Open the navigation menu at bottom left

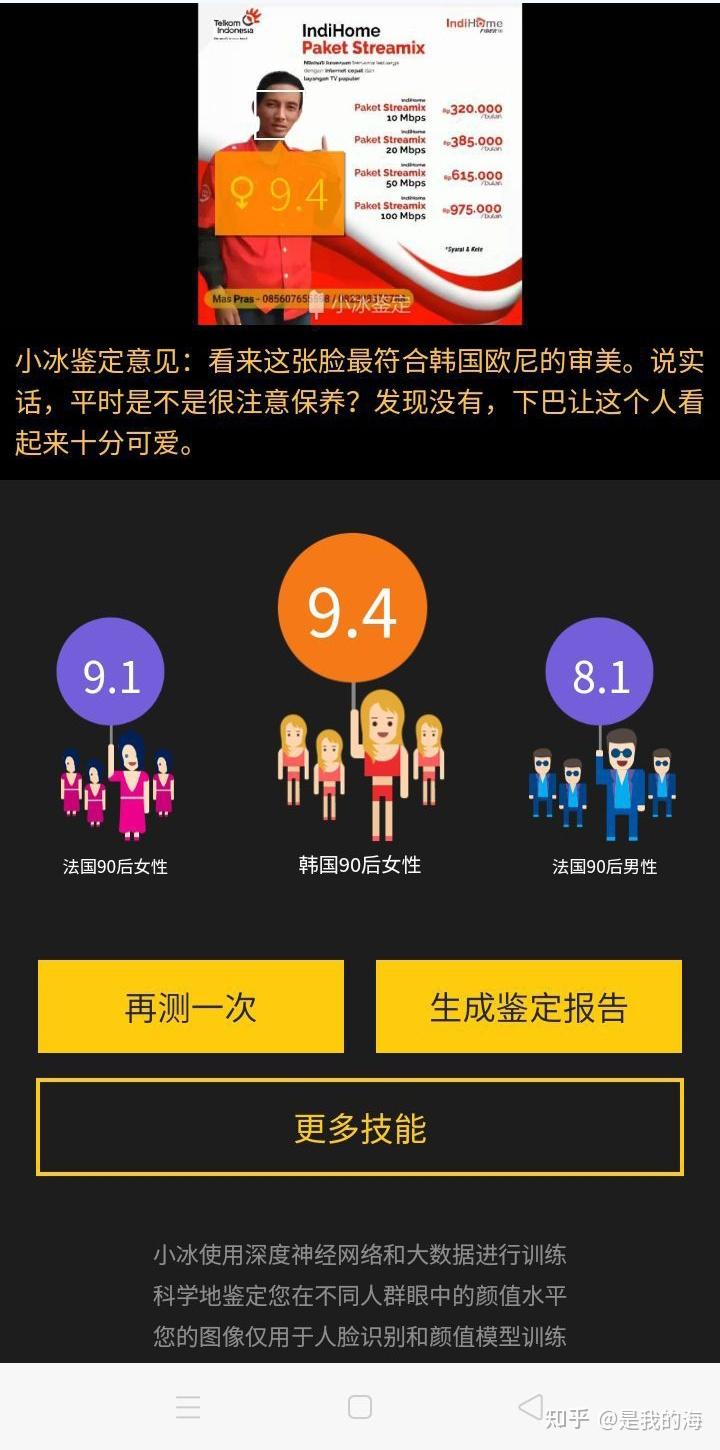point(188,1407)
